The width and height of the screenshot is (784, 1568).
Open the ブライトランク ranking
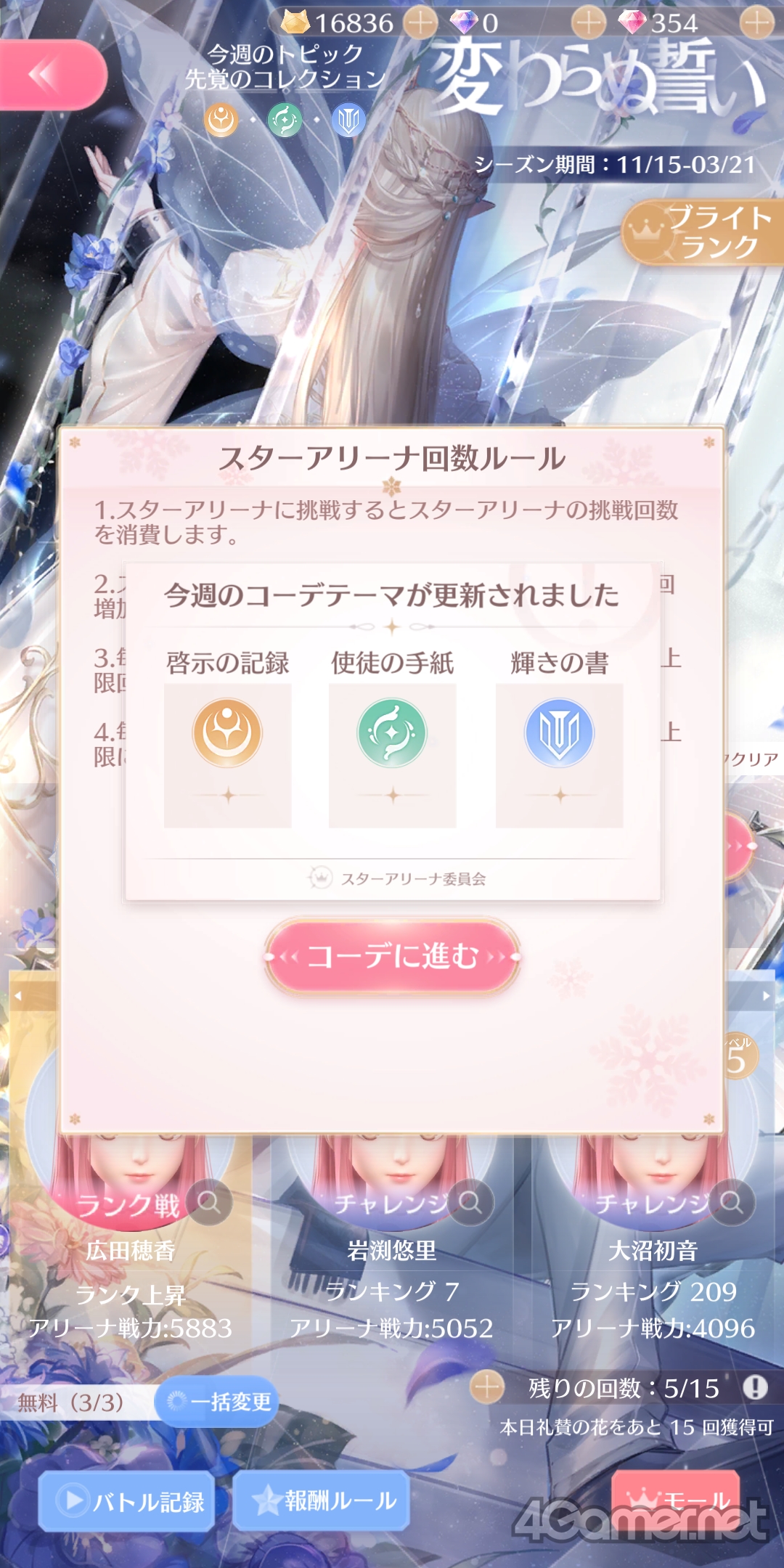coord(703,232)
